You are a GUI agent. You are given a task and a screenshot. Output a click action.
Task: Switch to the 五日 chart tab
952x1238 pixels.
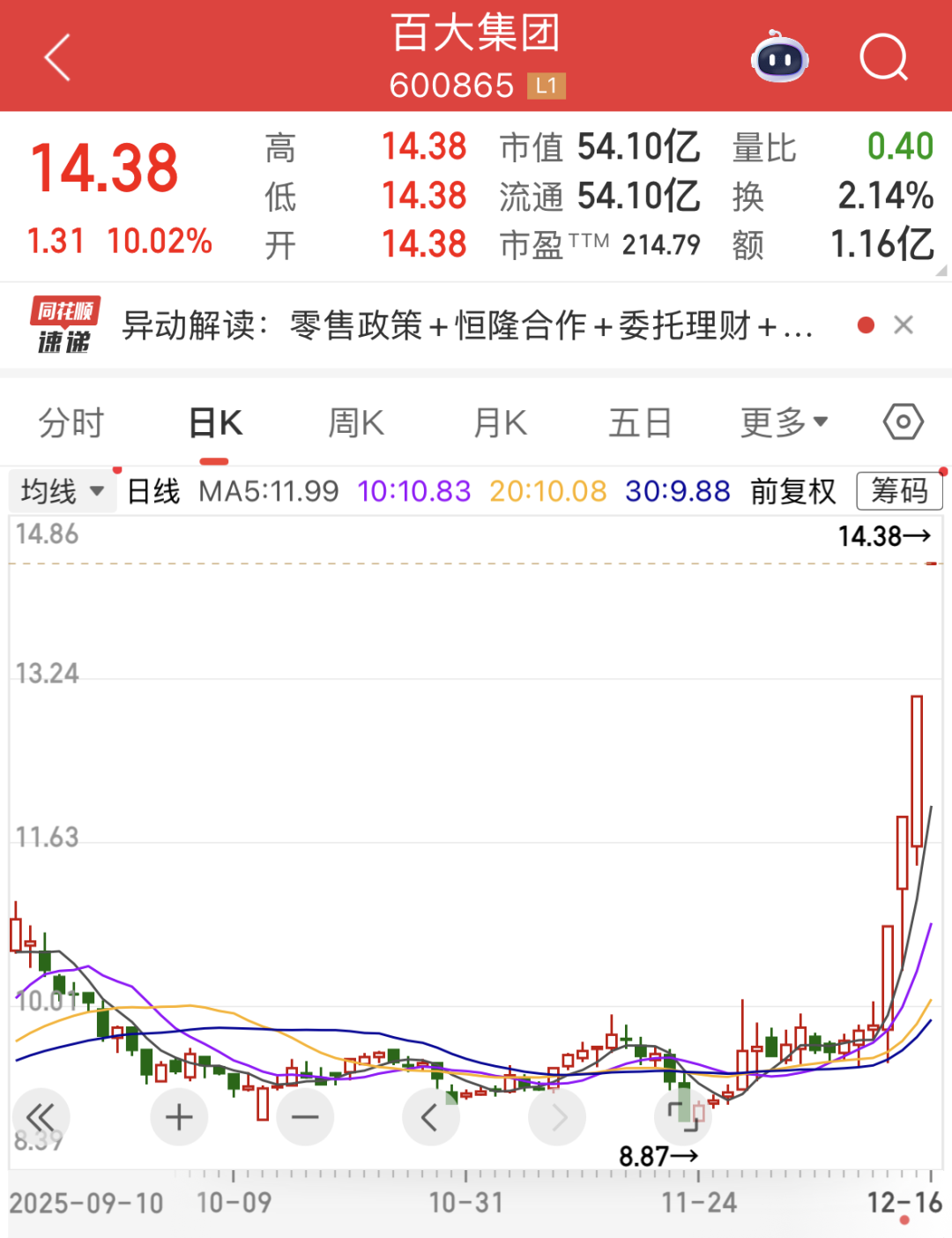pyautogui.click(x=641, y=423)
